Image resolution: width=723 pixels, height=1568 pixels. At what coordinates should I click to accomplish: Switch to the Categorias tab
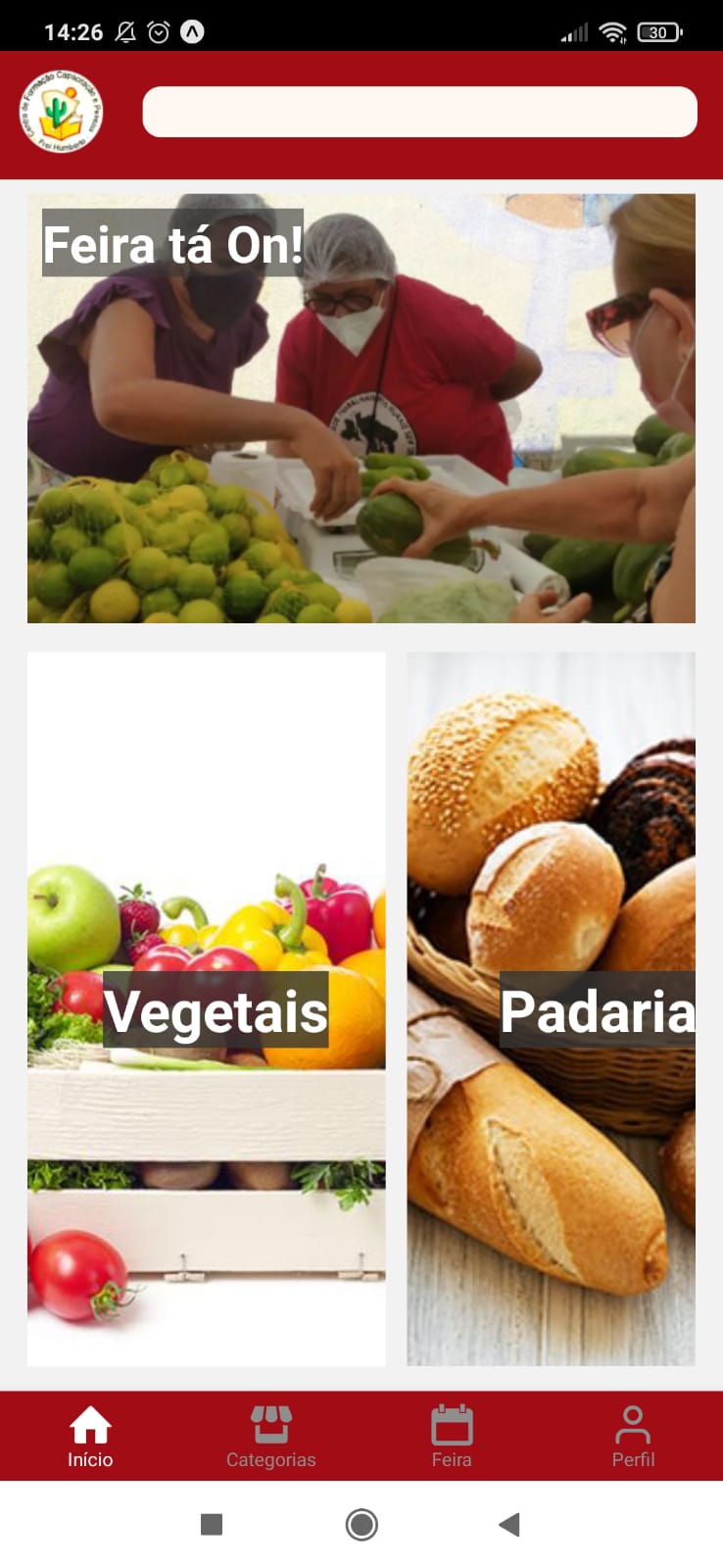(x=271, y=1437)
